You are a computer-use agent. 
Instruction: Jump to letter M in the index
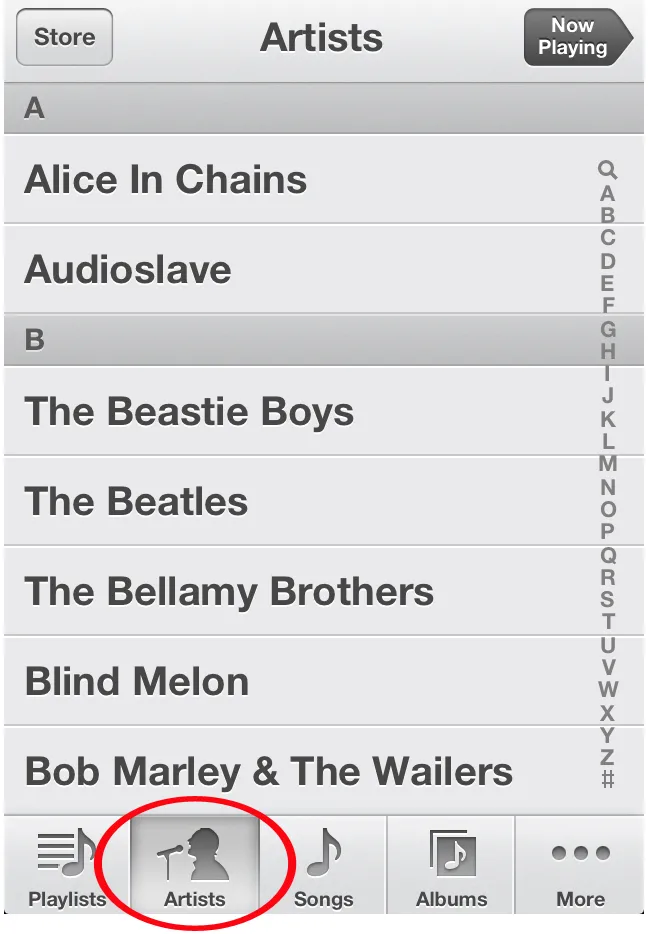(607, 464)
